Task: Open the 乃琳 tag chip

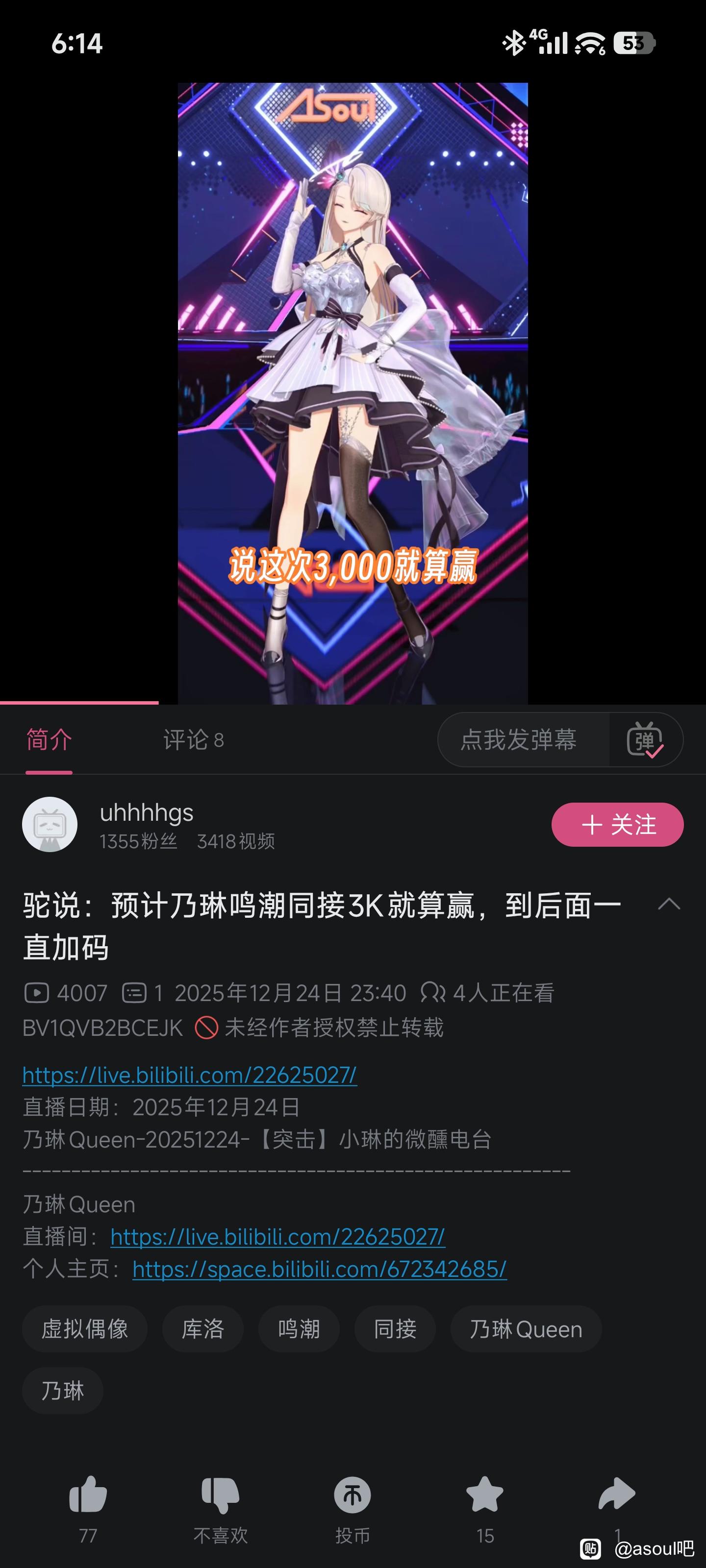Action: coord(63,1391)
